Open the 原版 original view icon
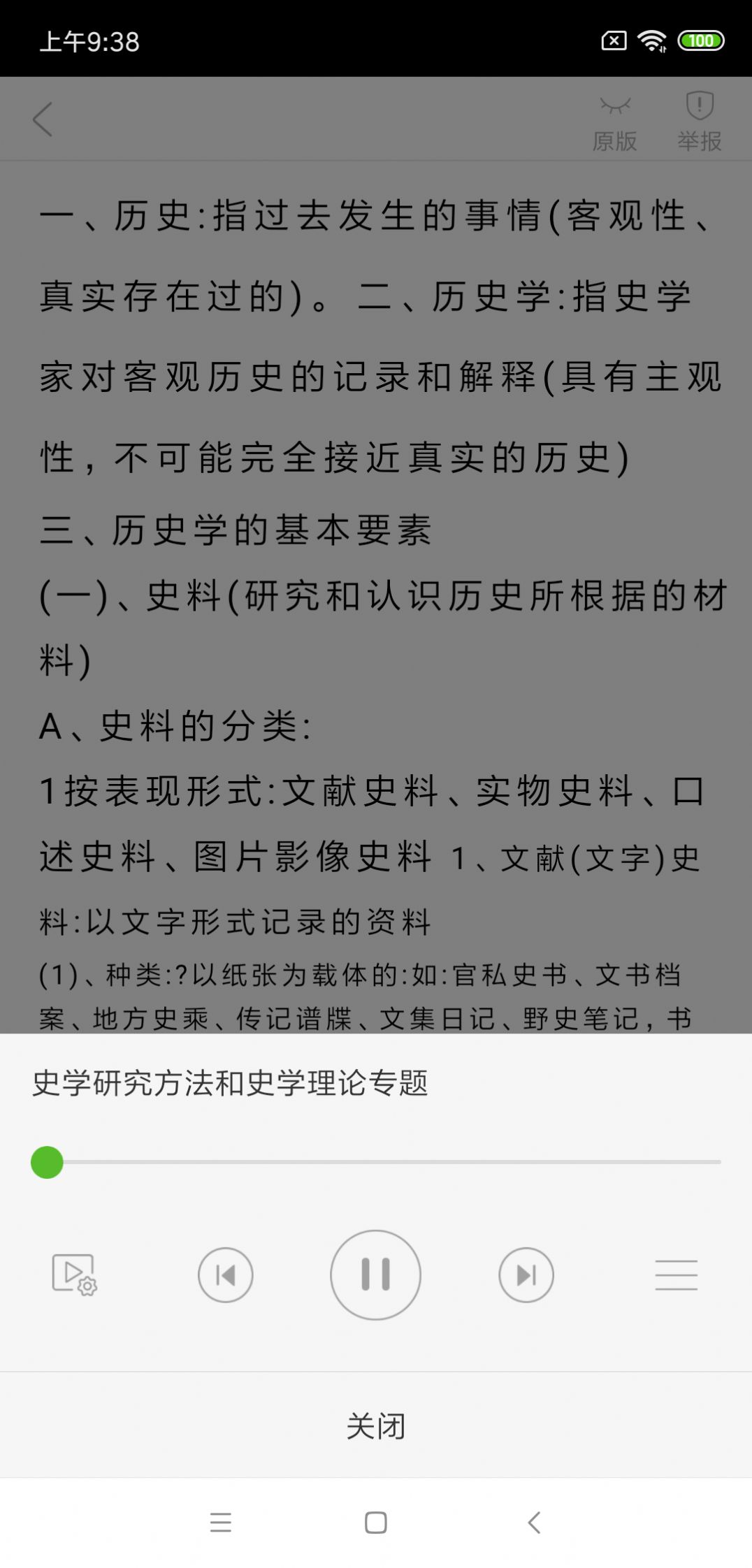752x1568 pixels. tap(614, 119)
